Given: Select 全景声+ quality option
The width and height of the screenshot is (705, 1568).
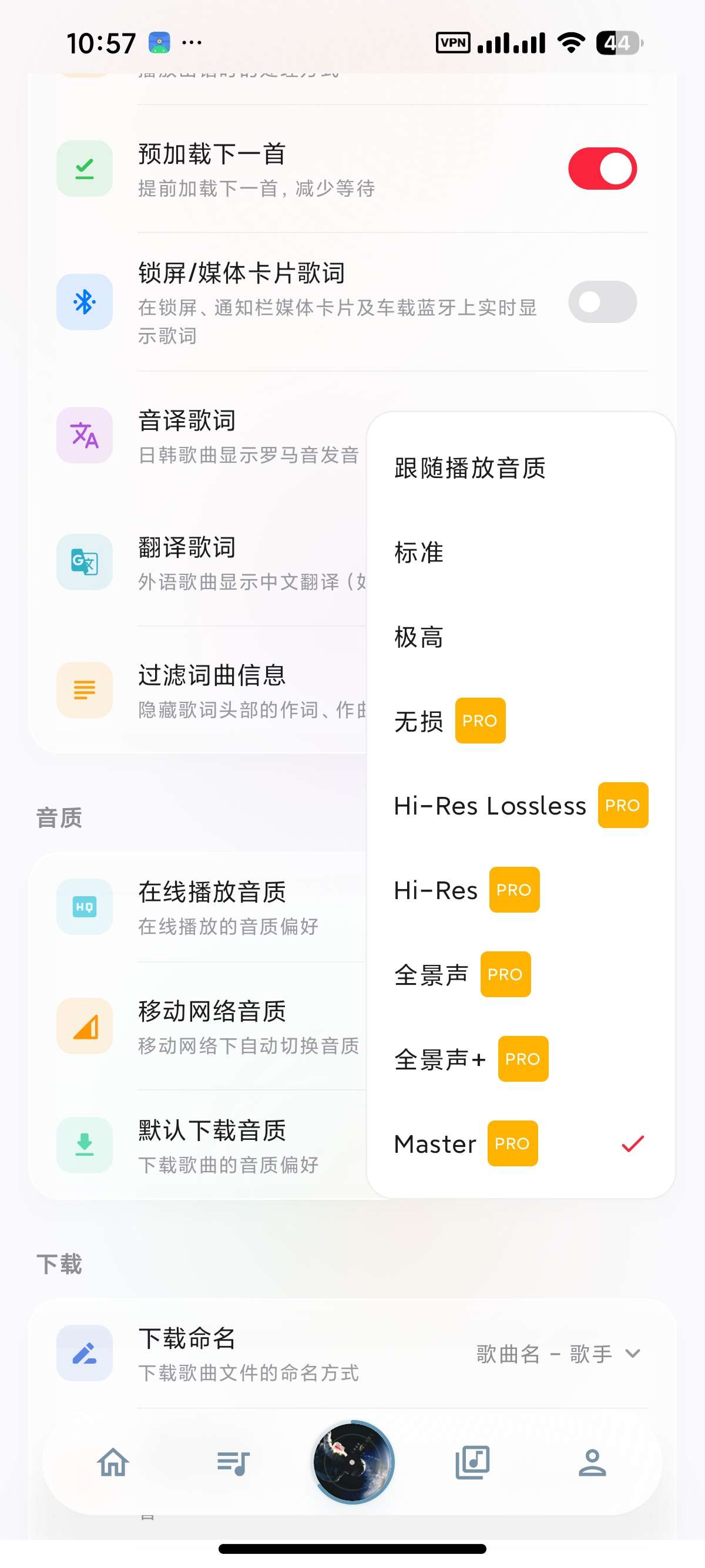Looking at the screenshot, I should 521,1059.
